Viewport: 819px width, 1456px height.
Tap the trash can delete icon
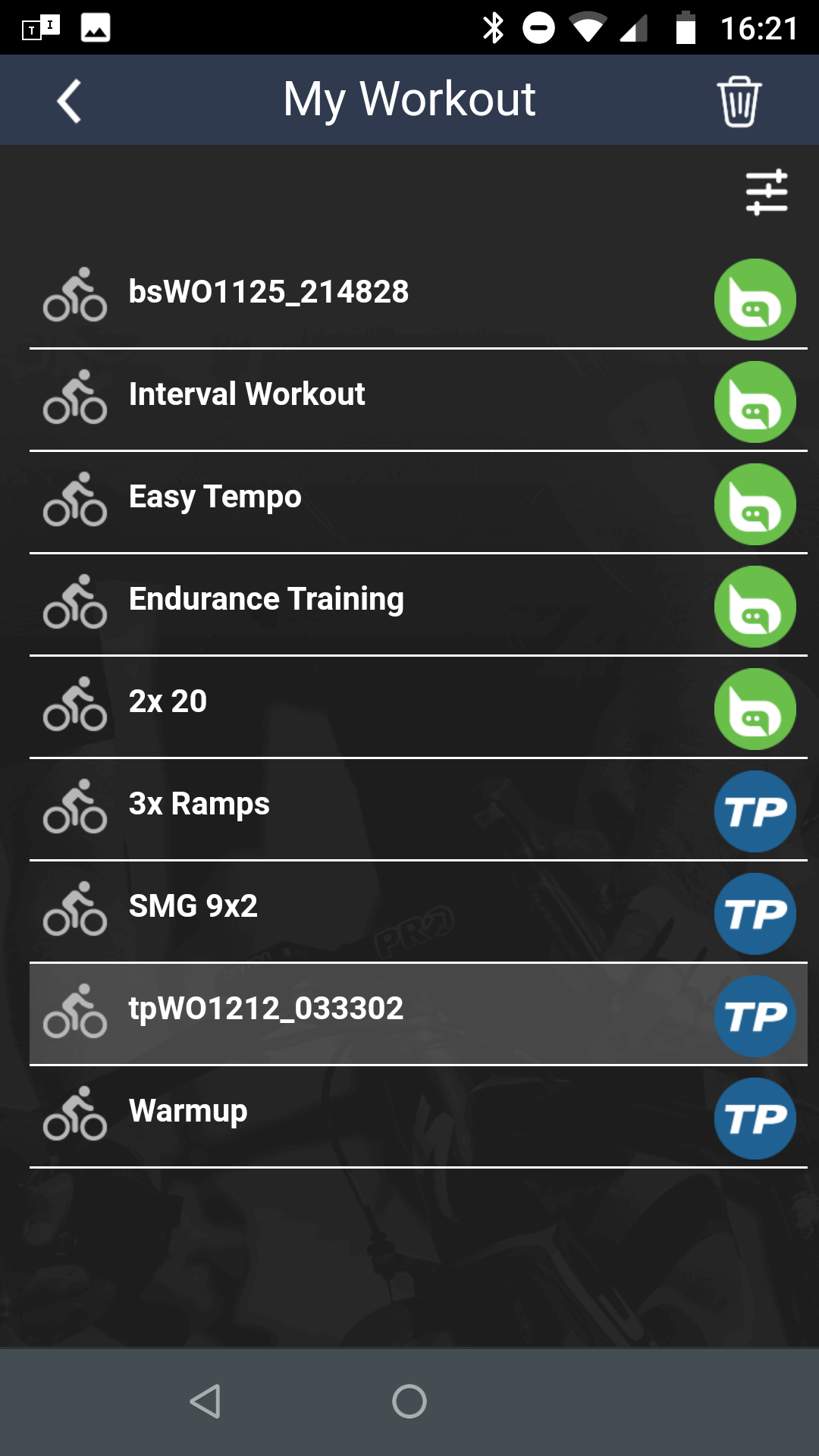click(739, 101)
